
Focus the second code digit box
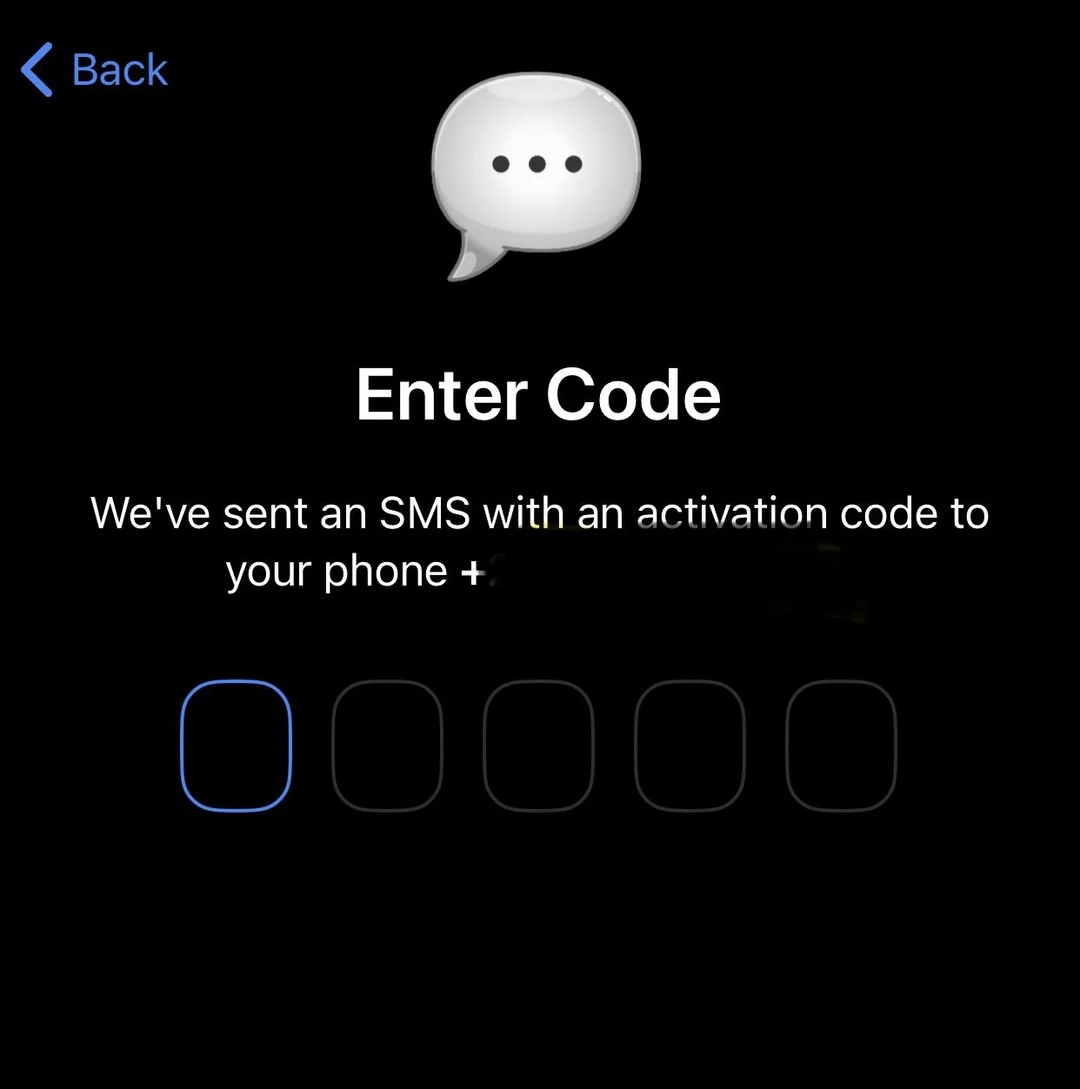[x=387, y=745]
